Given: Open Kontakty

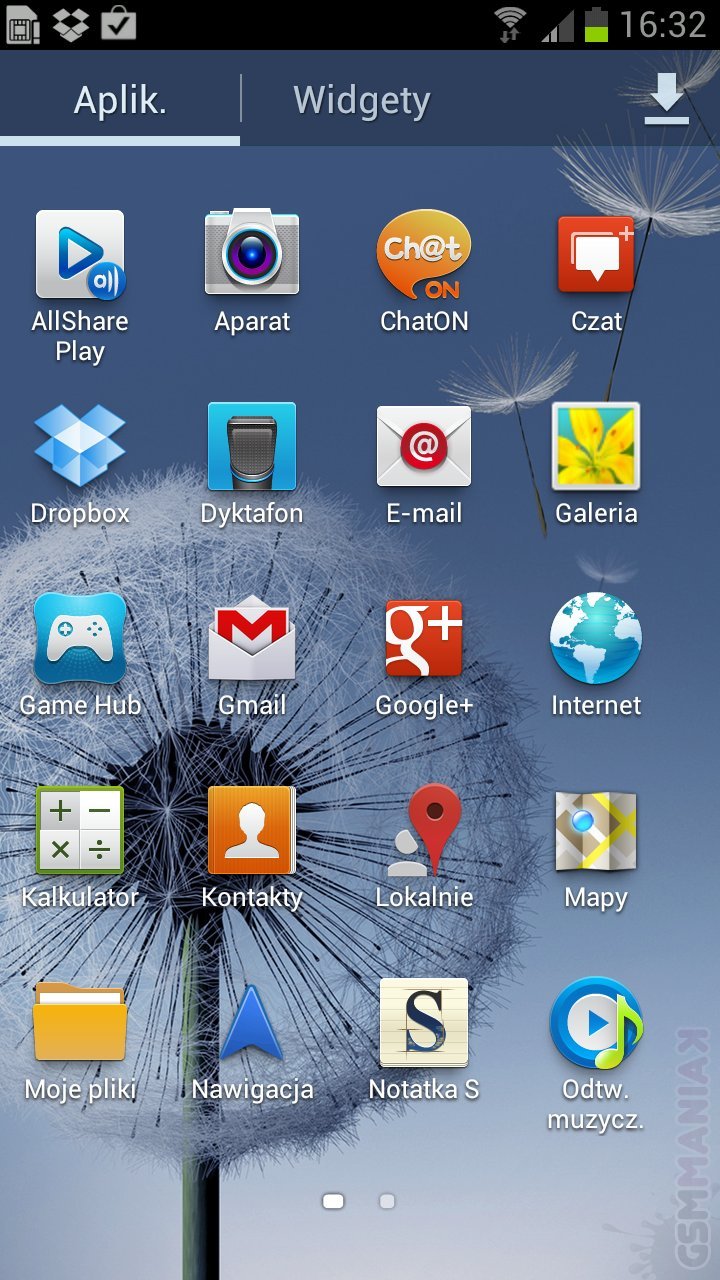Looking at the screenshot, I should coord(252,830).
